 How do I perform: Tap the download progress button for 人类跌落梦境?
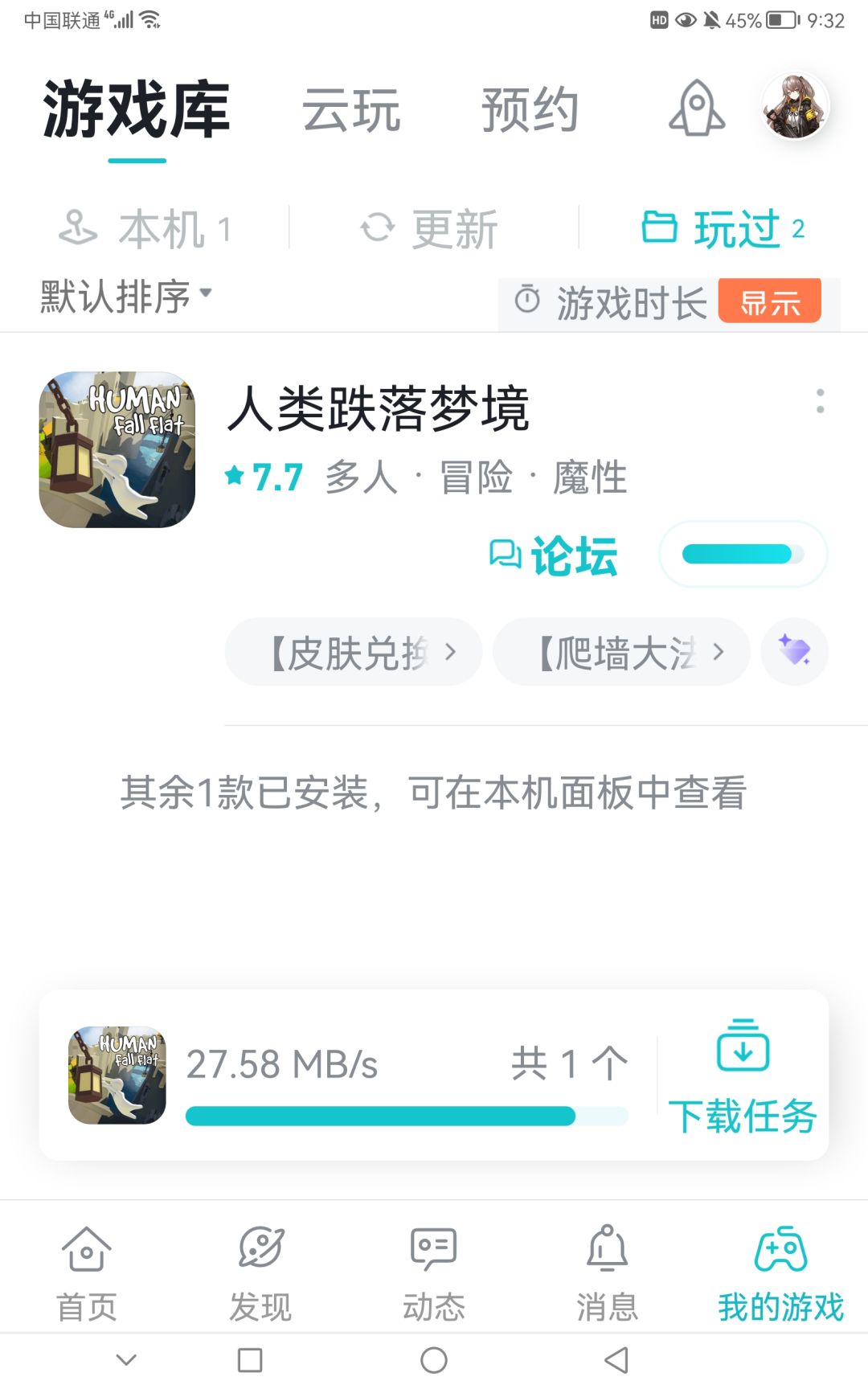coord(743,555)
